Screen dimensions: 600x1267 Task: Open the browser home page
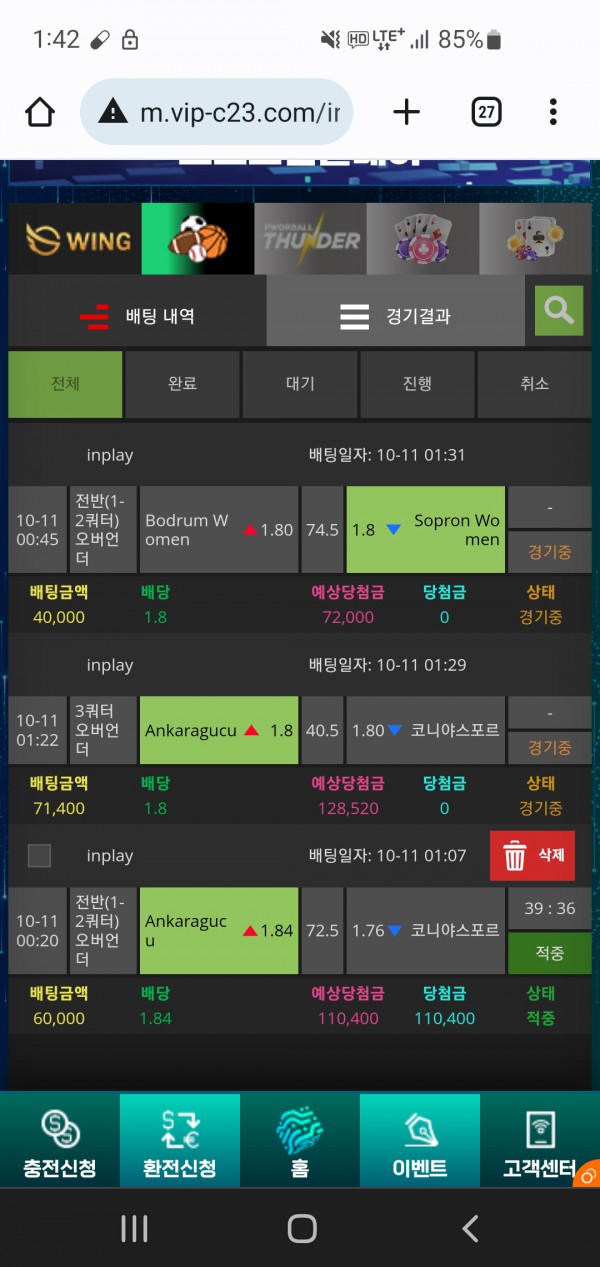coord(40,113)
